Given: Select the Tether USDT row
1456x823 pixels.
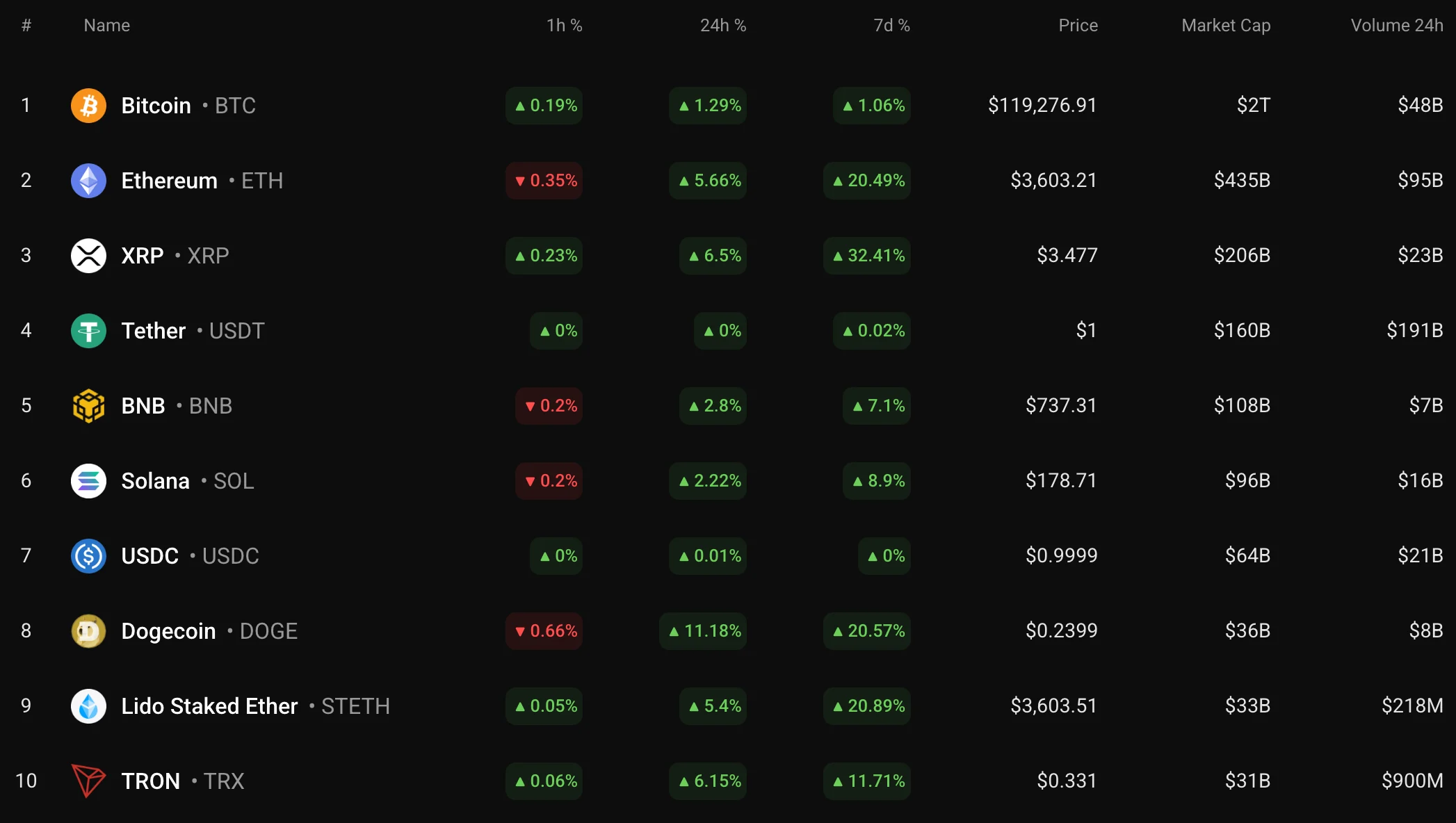Looking at the screenshot, I should pyautogui.click(x=154, y=331).
